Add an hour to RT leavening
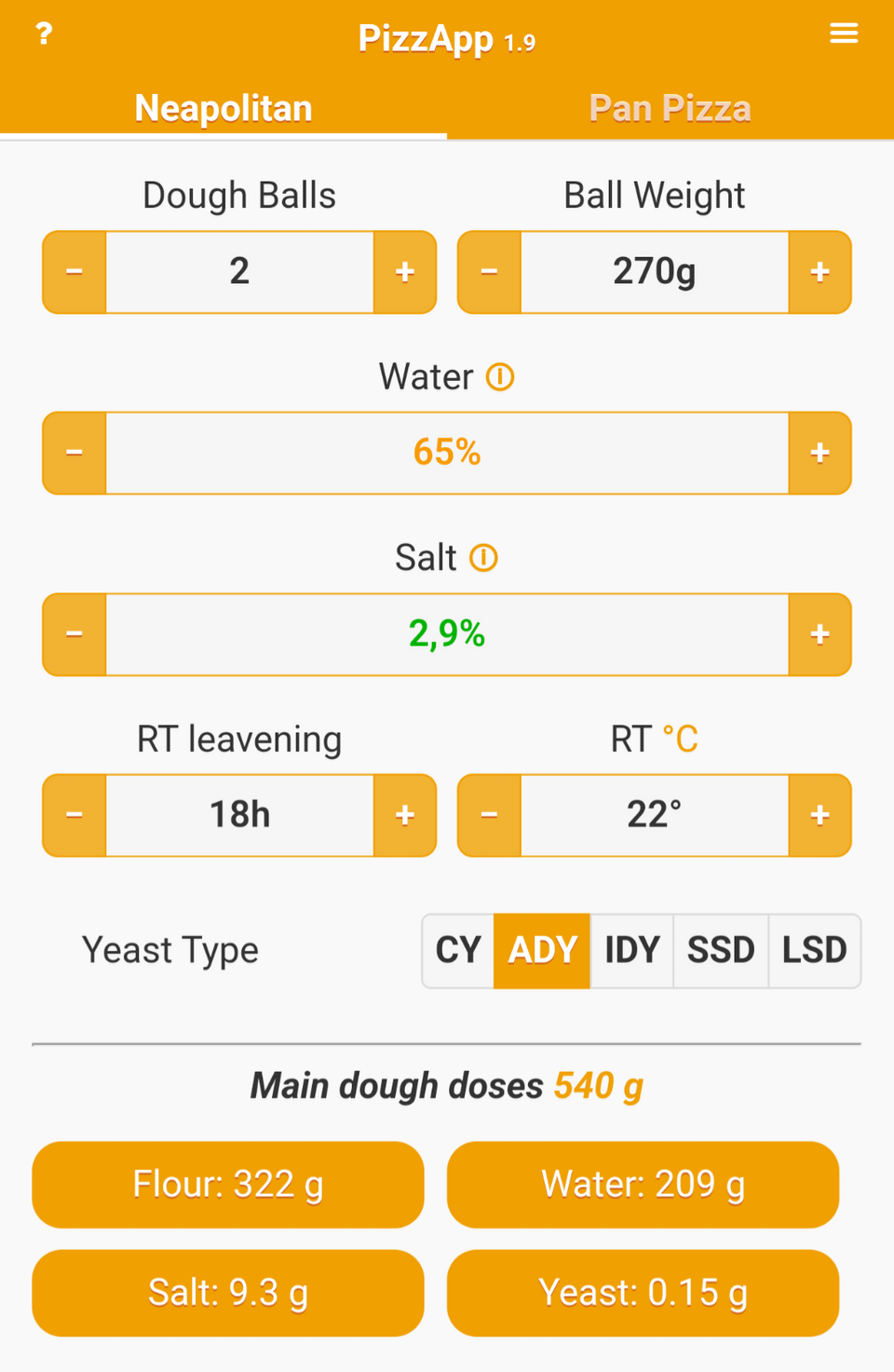The width and height of the screenshot is (894, 1372). pos(405,815)
